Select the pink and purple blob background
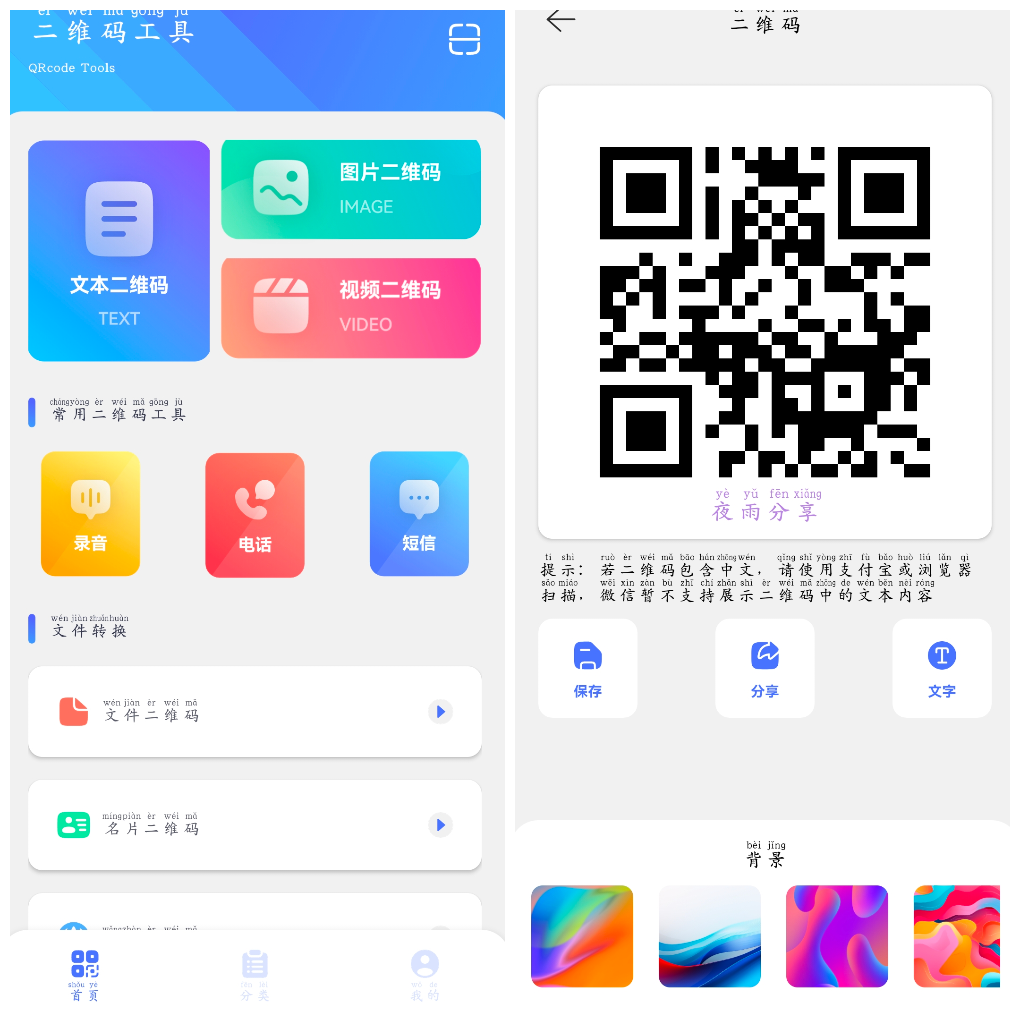 click(x=837, y=936)
